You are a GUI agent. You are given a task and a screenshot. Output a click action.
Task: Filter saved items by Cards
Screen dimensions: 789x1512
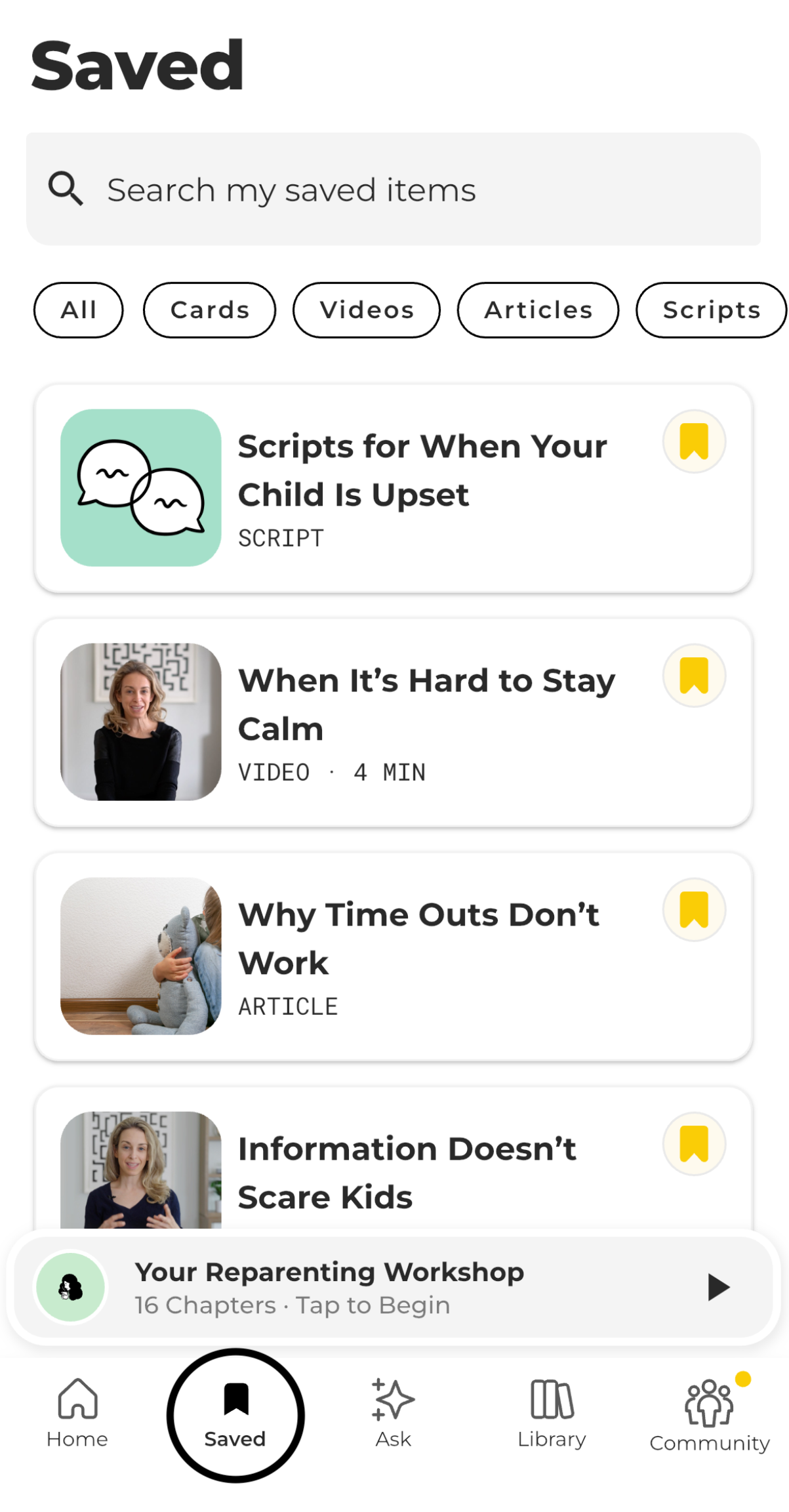[x=210, y=310]
